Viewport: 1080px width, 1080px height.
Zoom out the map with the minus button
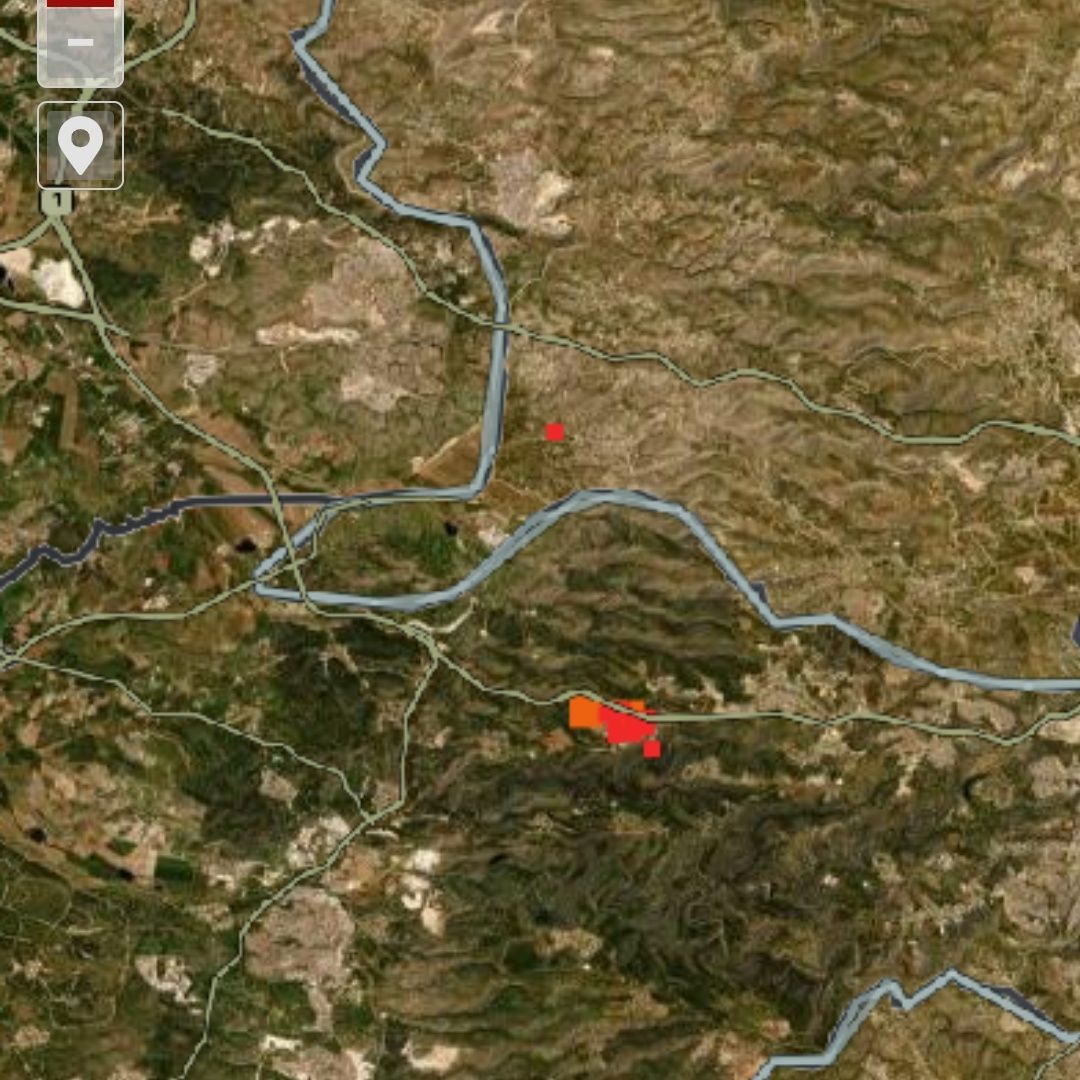click(80, 44)
